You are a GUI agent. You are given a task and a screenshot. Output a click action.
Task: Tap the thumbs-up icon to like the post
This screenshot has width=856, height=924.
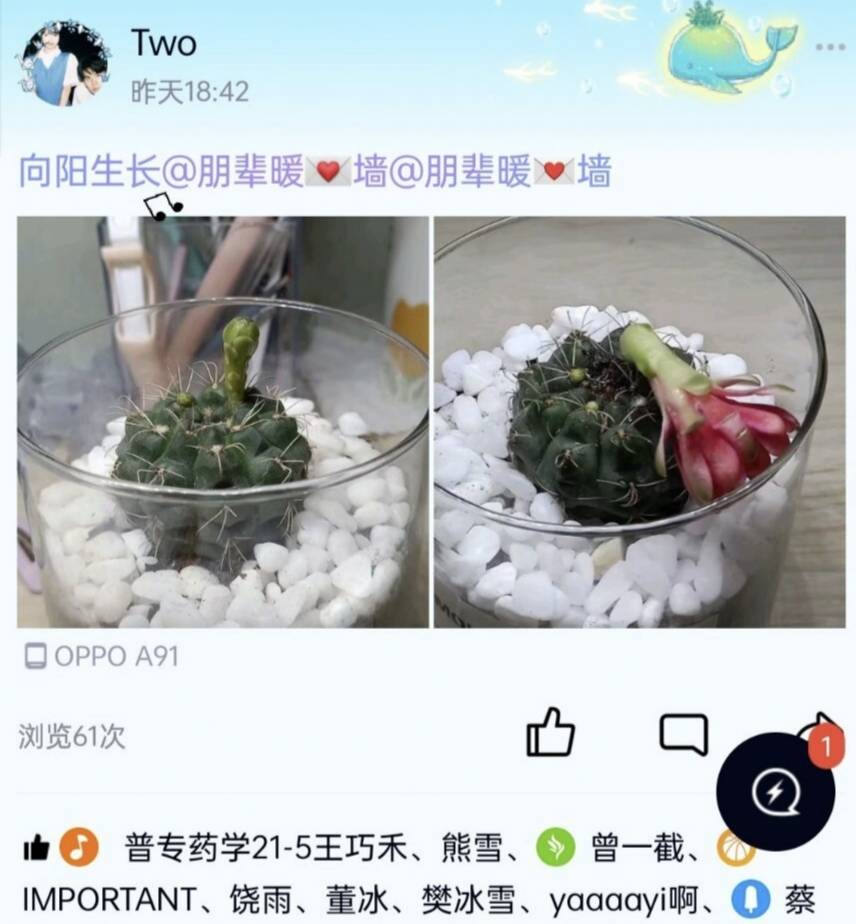tap(551, 732)
